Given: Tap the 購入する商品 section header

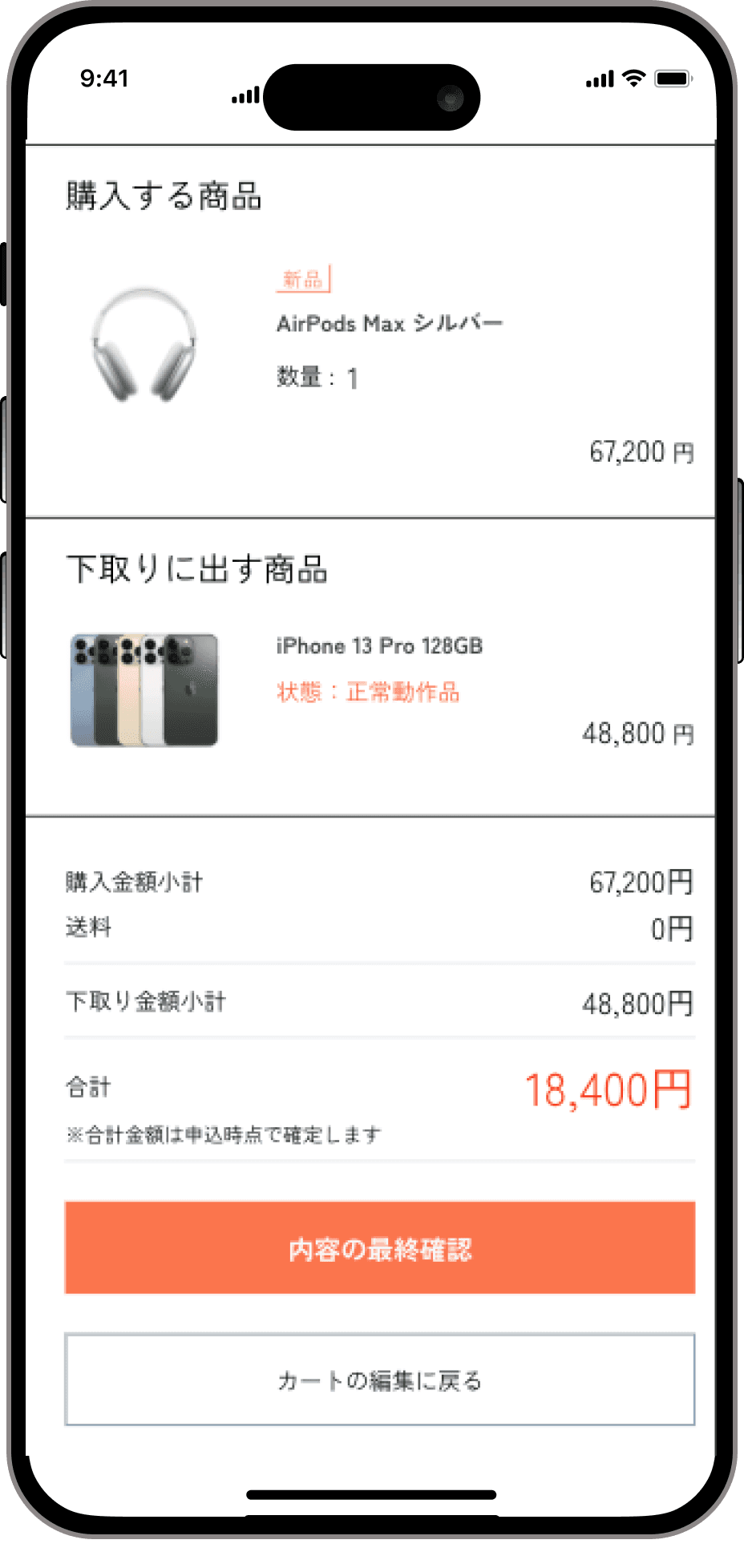Looking at the screenshot, I should coord(164,196).
